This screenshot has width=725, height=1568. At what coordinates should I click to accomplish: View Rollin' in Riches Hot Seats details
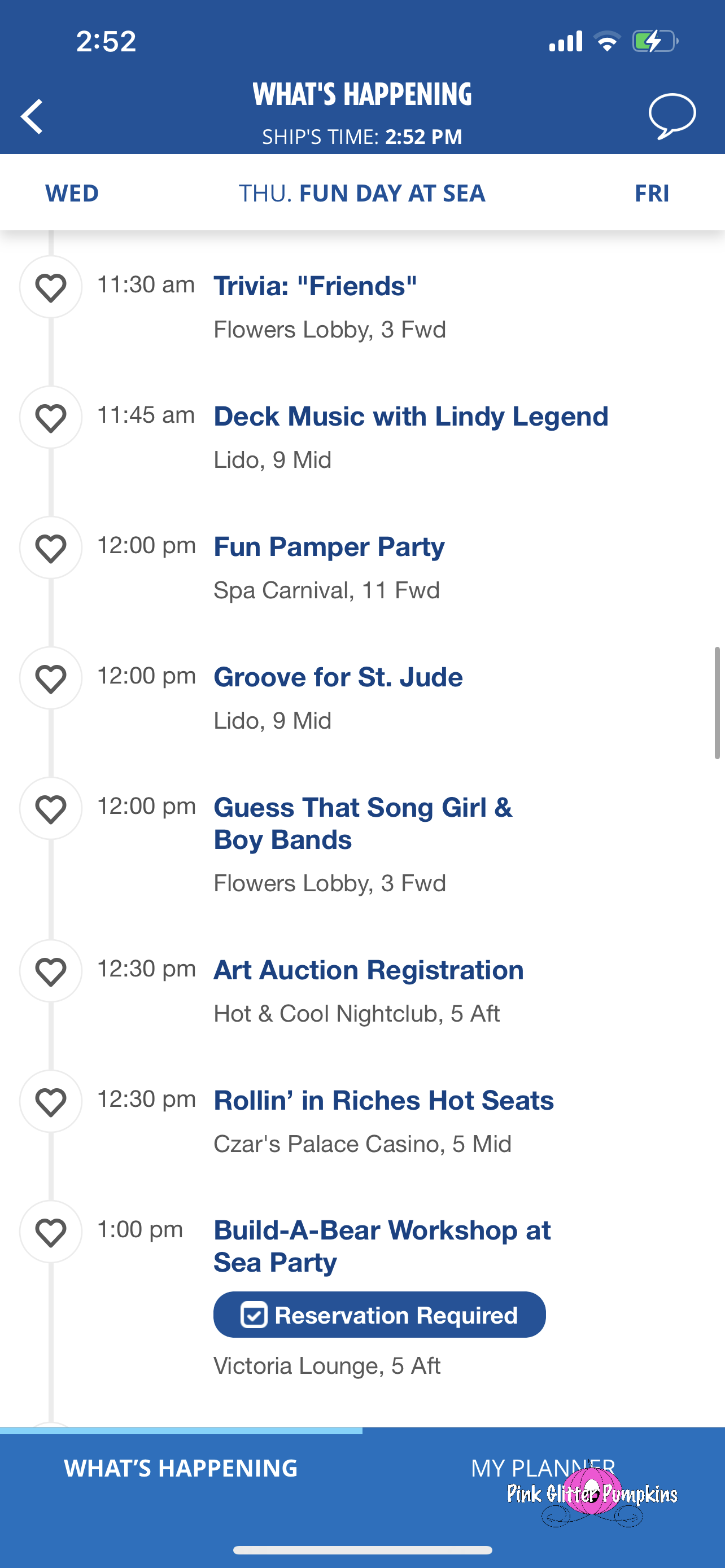coord(383,1101)
